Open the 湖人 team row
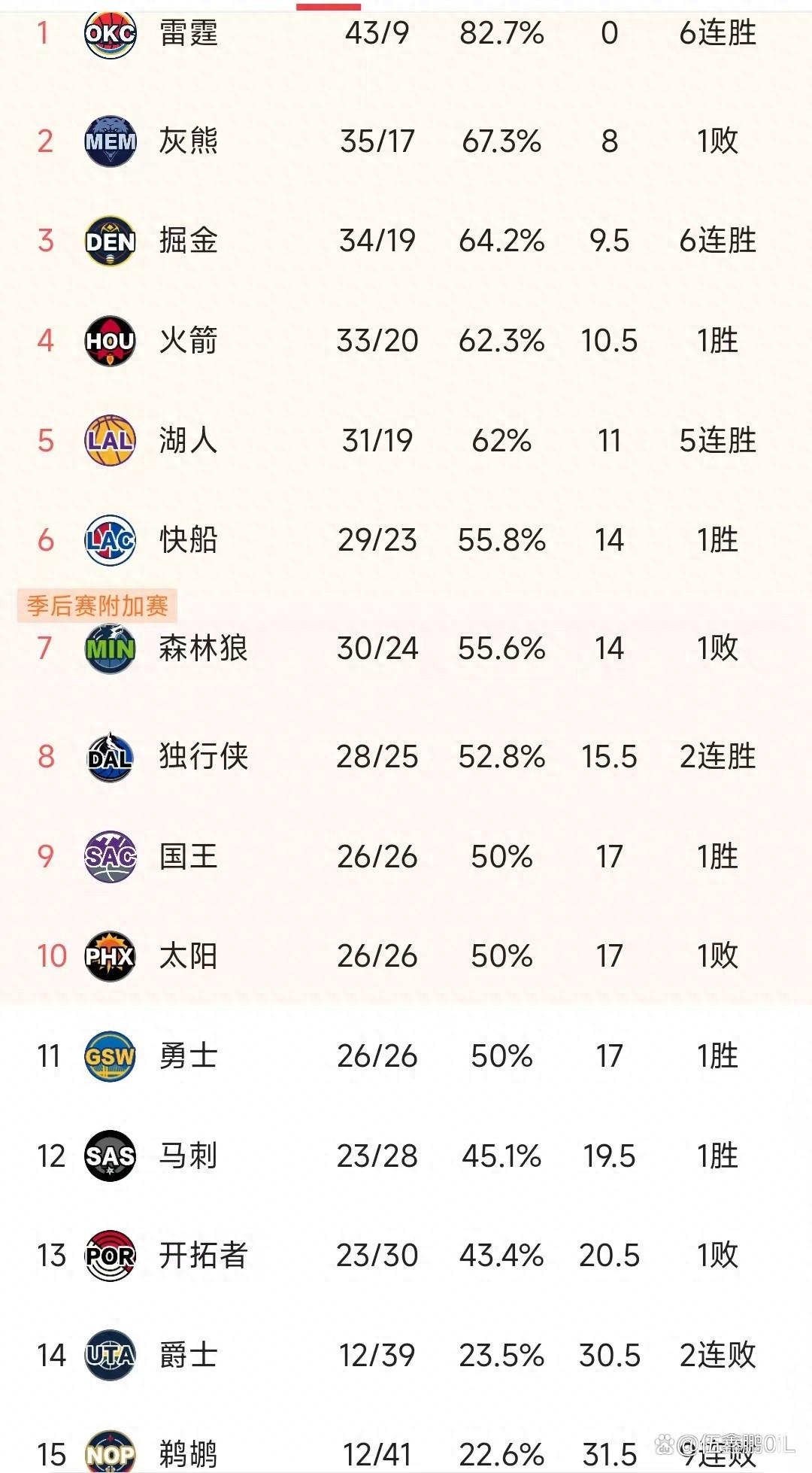The image size is (812, 1473). (406, 441)
